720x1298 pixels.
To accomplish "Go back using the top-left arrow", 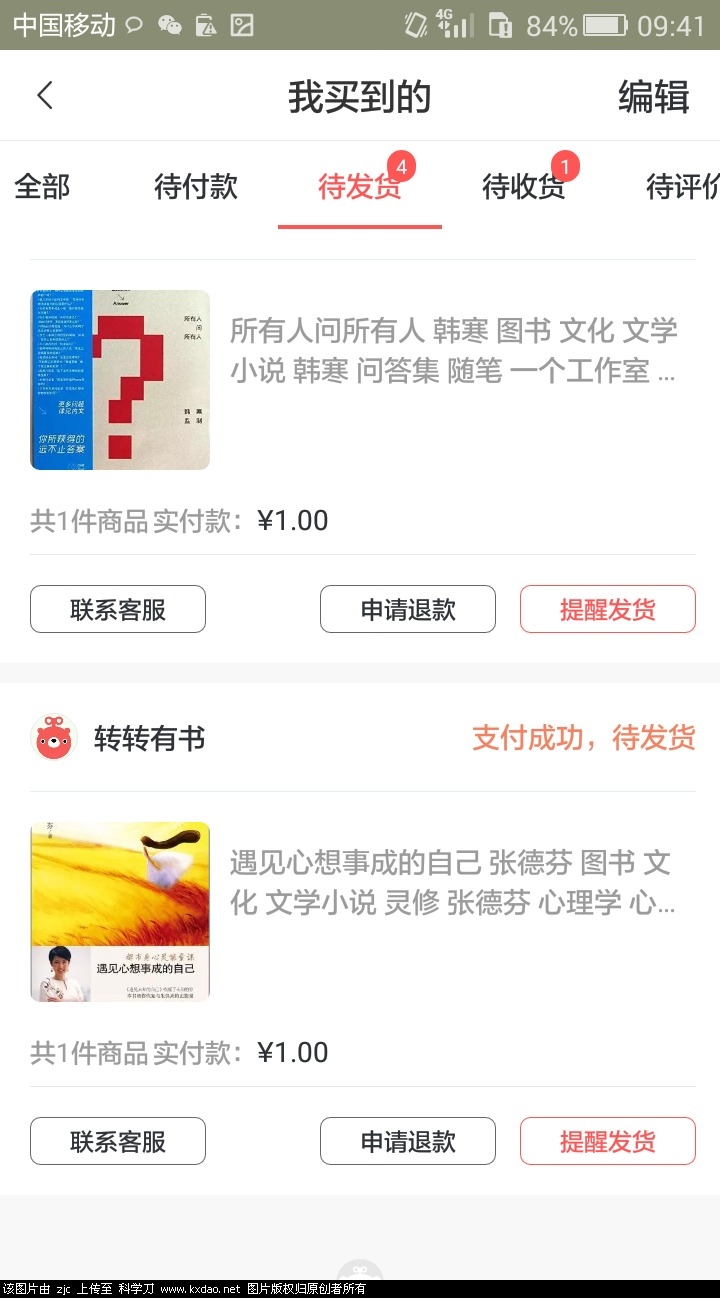I will pyautogui.click(x=44, y=96).
